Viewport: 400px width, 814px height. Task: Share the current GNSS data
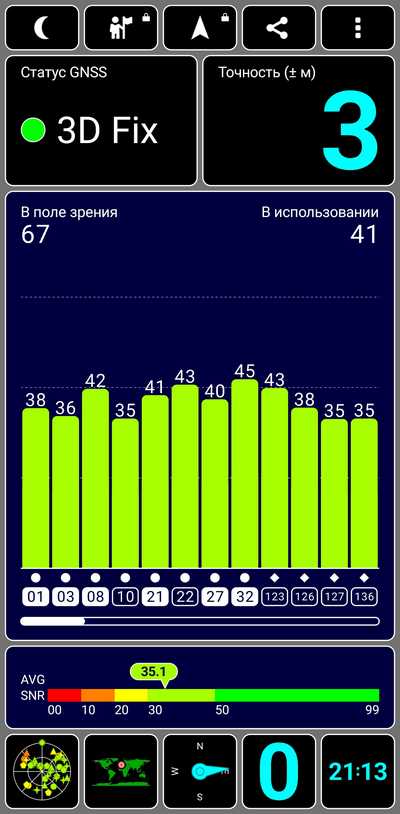point(279,28)
